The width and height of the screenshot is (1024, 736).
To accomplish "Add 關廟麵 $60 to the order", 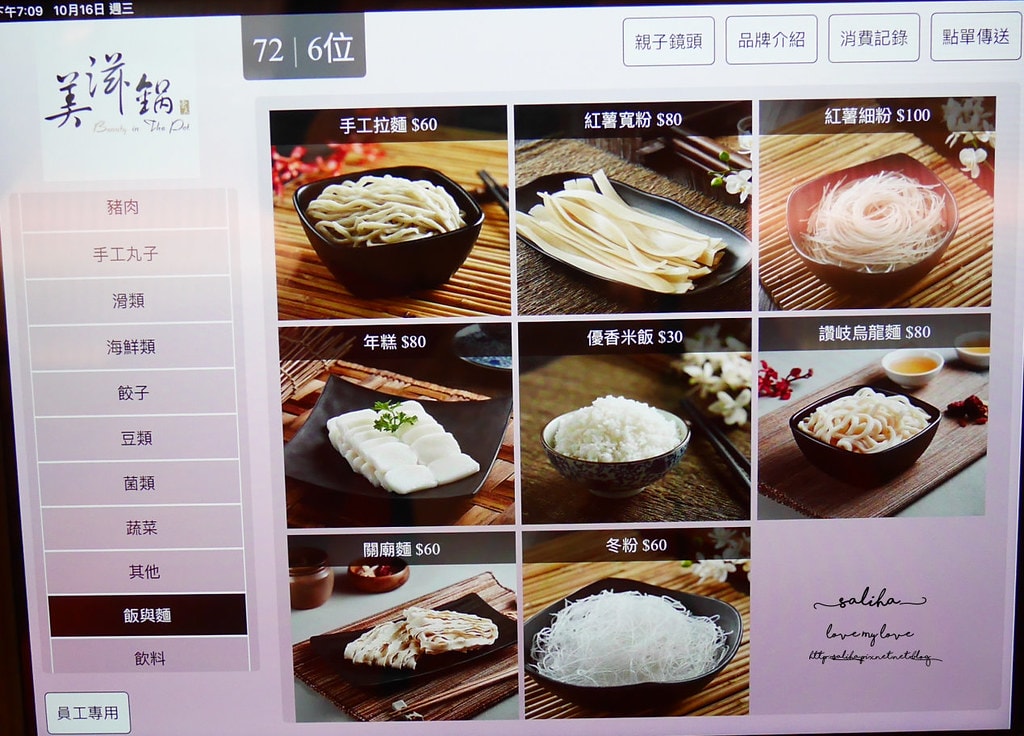I will pyautogui.click(x=402, y=628).
